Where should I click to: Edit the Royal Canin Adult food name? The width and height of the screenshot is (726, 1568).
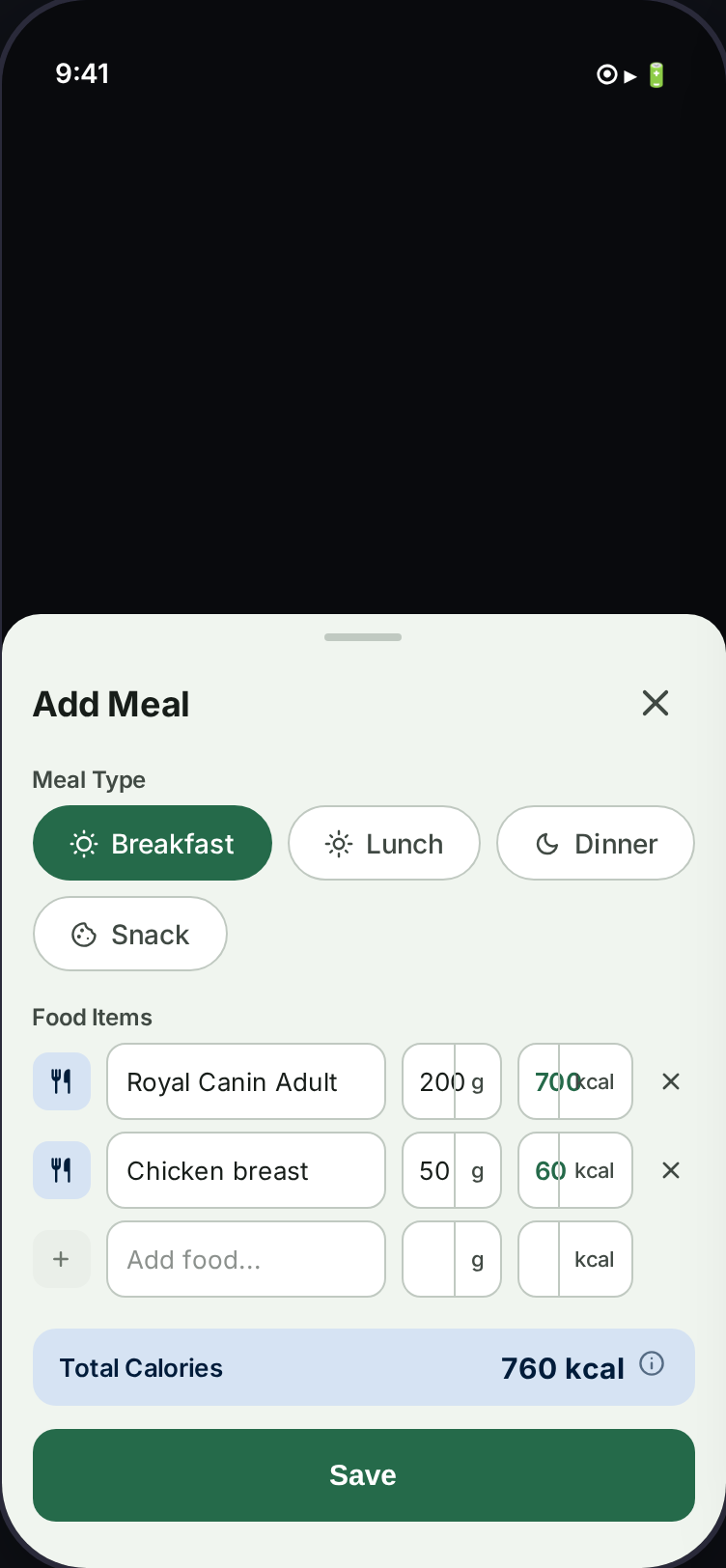pyautogui.click(x=246, y=1081)
